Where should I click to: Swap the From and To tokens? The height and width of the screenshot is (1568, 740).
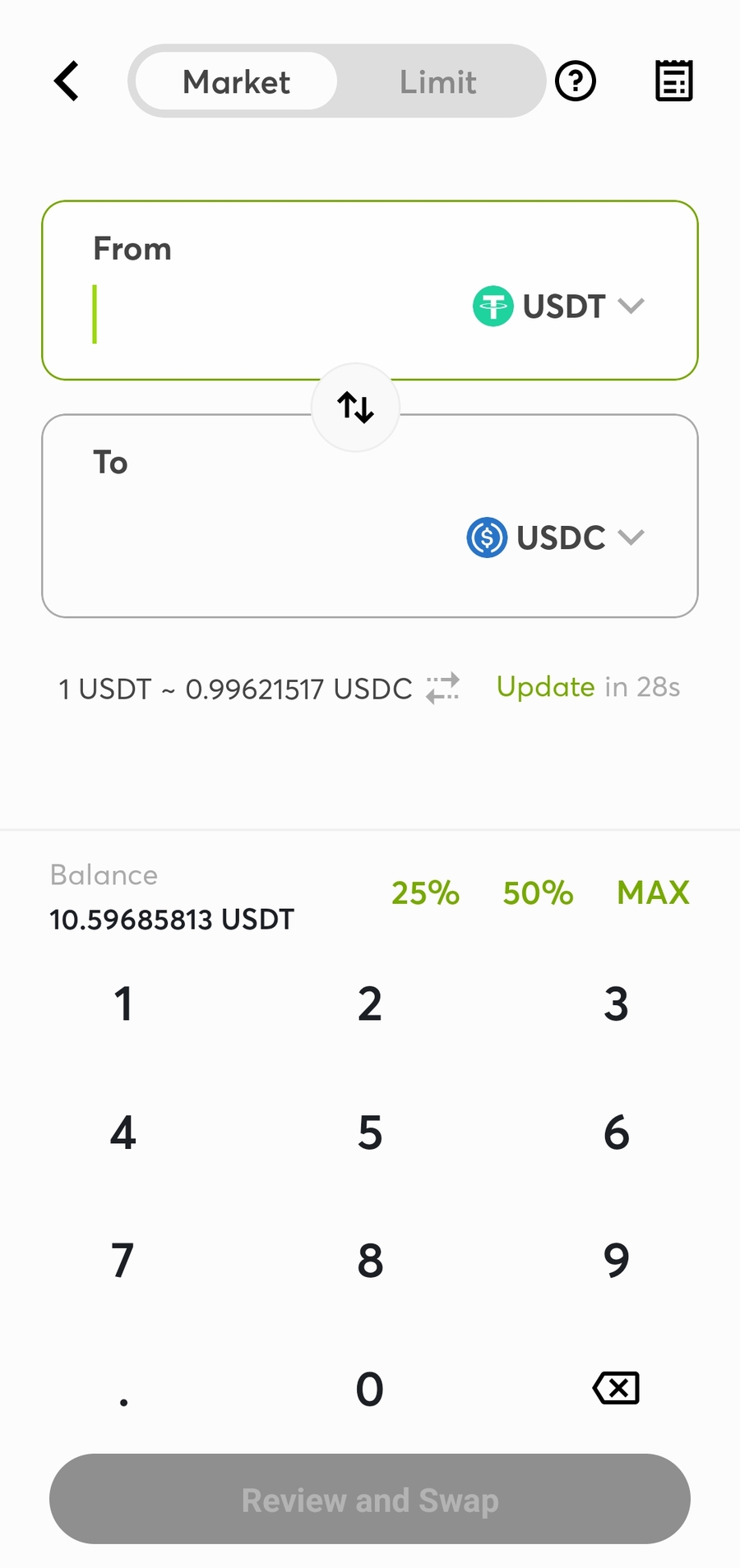356,407
